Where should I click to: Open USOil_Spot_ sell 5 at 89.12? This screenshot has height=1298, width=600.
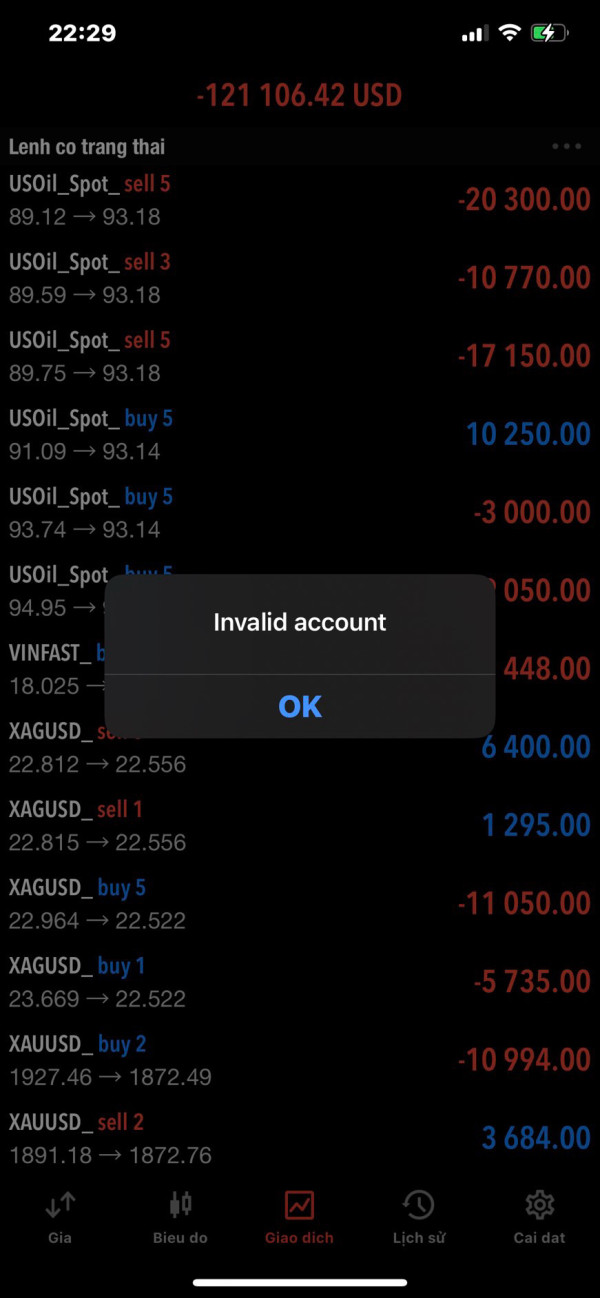tap(300, 200)
